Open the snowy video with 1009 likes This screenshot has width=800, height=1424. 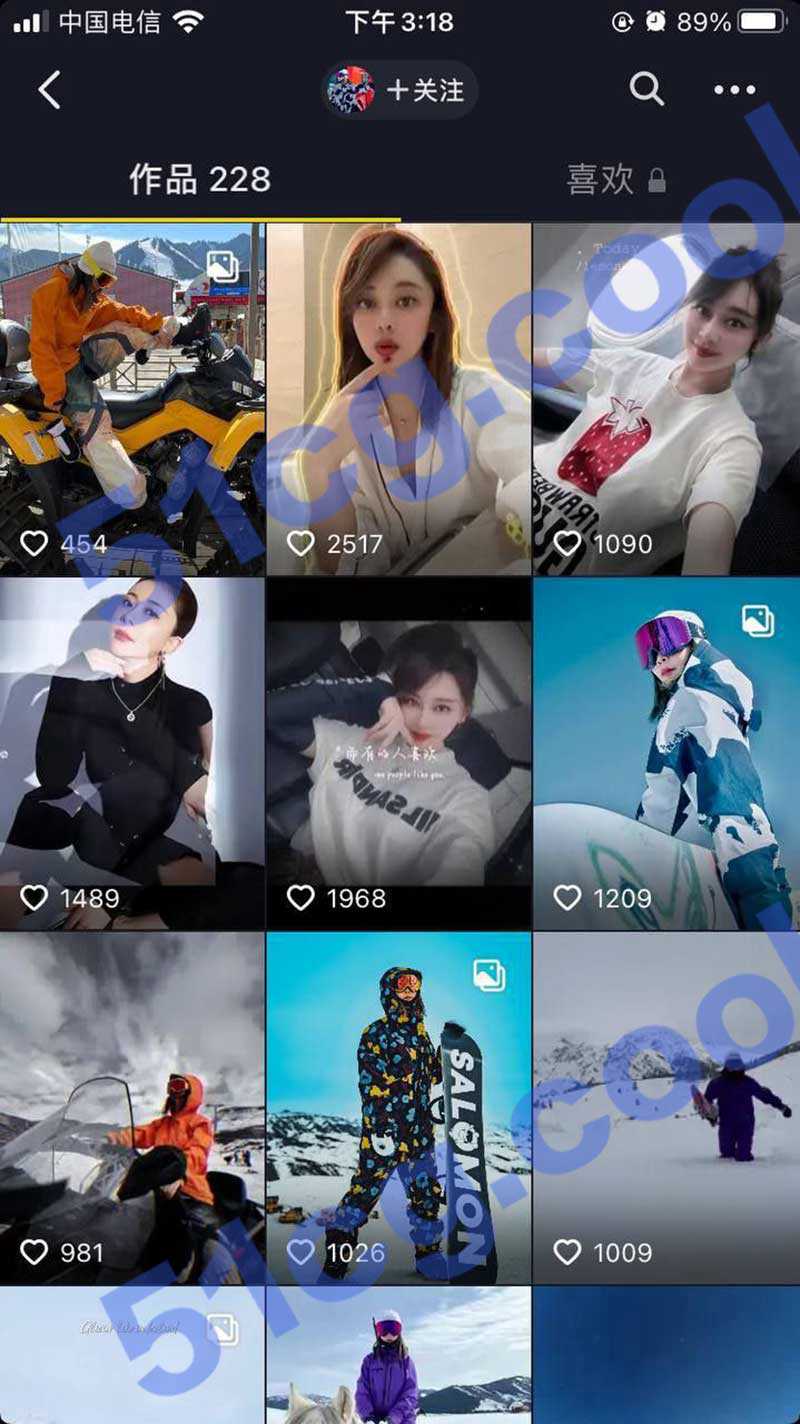(x=666, y=1106)
